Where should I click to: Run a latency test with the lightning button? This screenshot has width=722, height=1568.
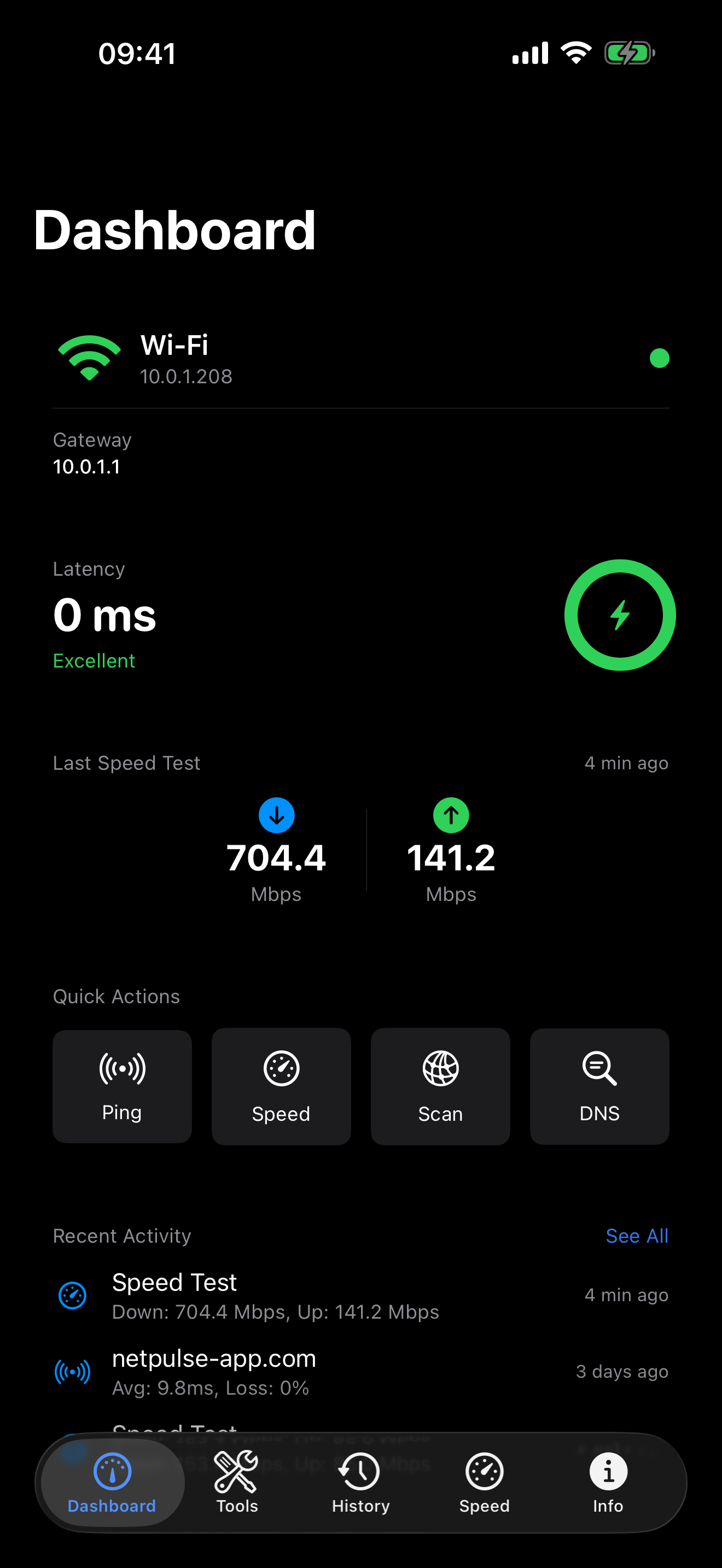click(x=619, y=615)
